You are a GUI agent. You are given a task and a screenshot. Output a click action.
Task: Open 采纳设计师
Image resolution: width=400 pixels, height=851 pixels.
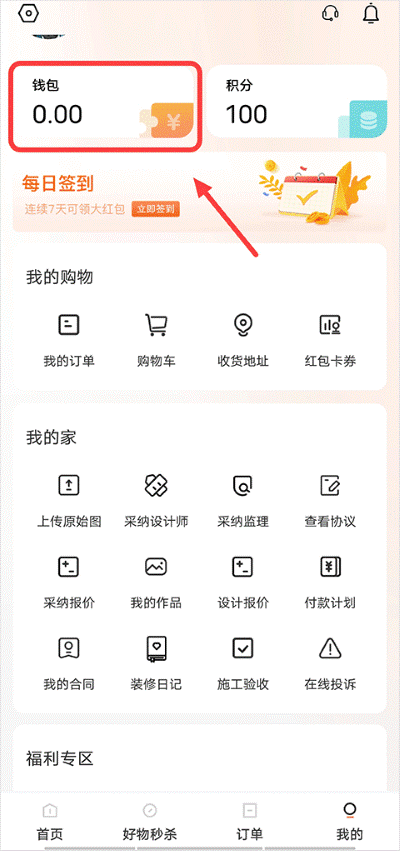point(156,500)
